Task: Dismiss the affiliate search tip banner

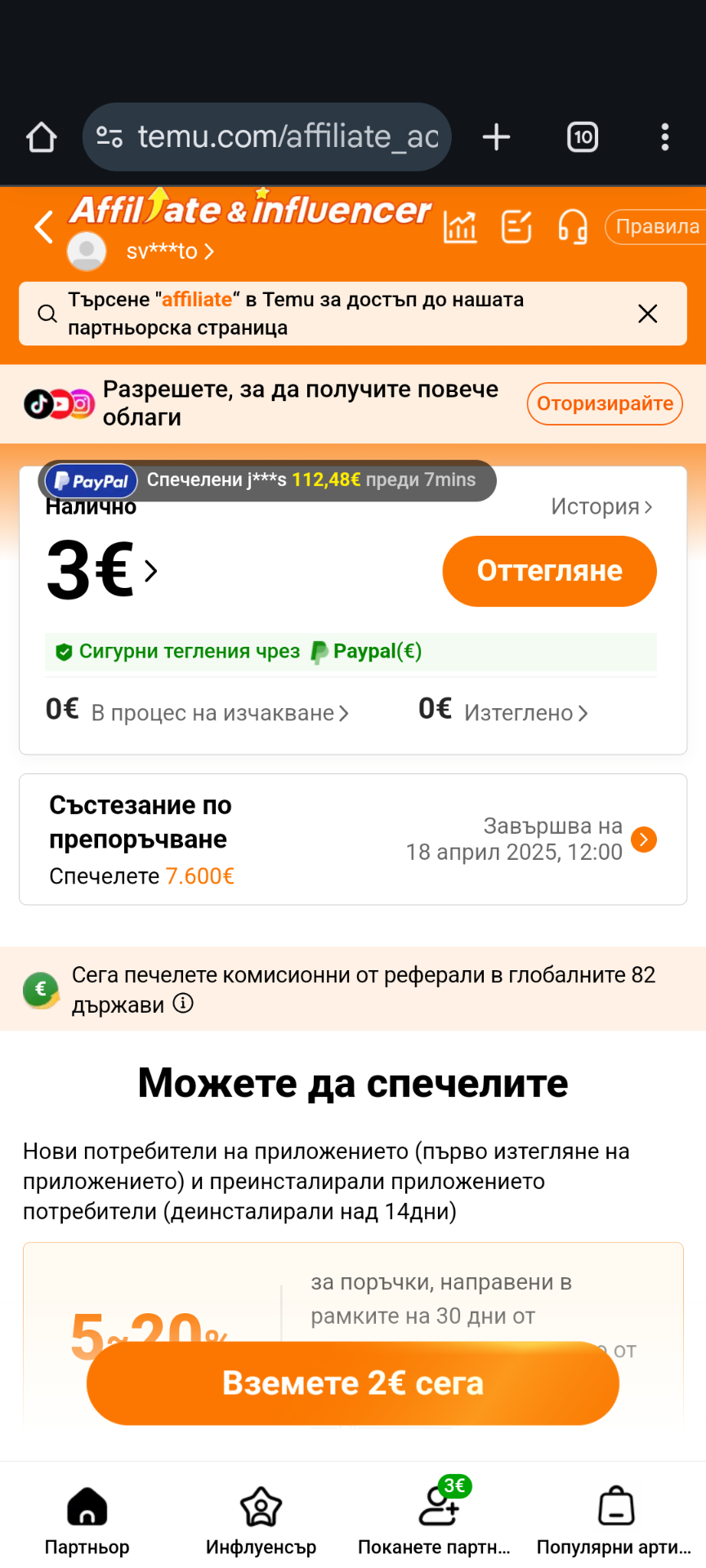Action: pos(648,314)
